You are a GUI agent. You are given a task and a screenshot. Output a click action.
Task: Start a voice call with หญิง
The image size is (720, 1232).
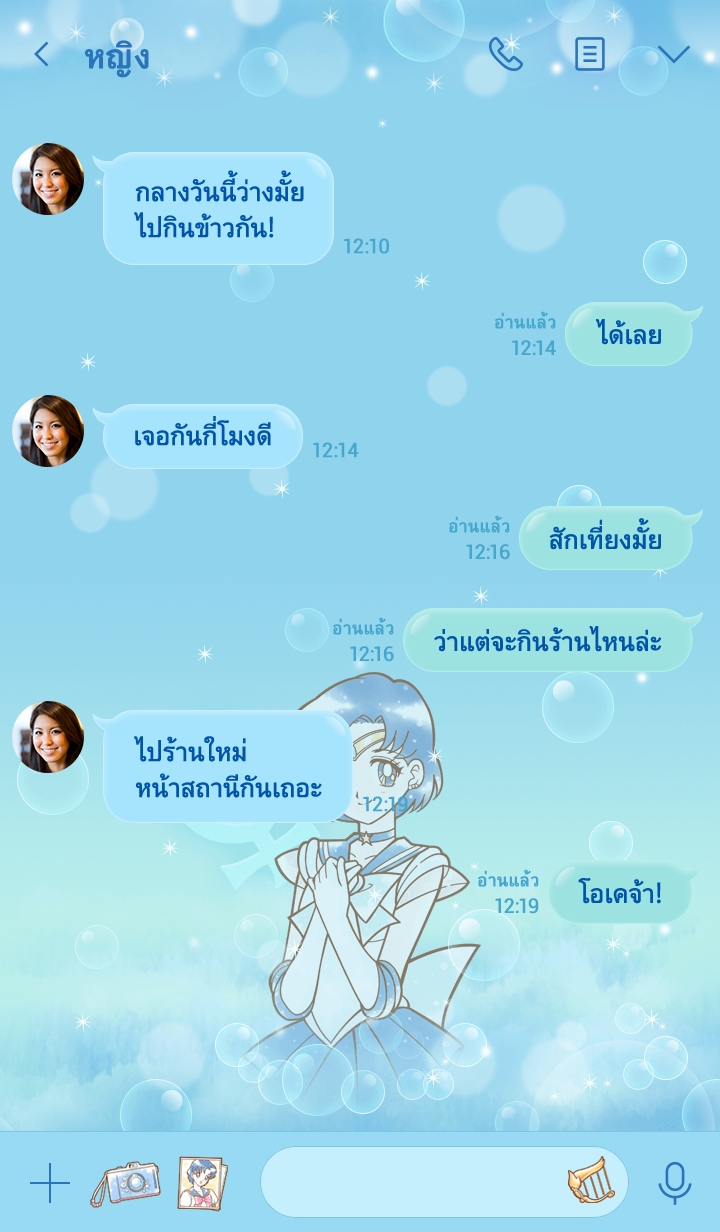(506, 54)
